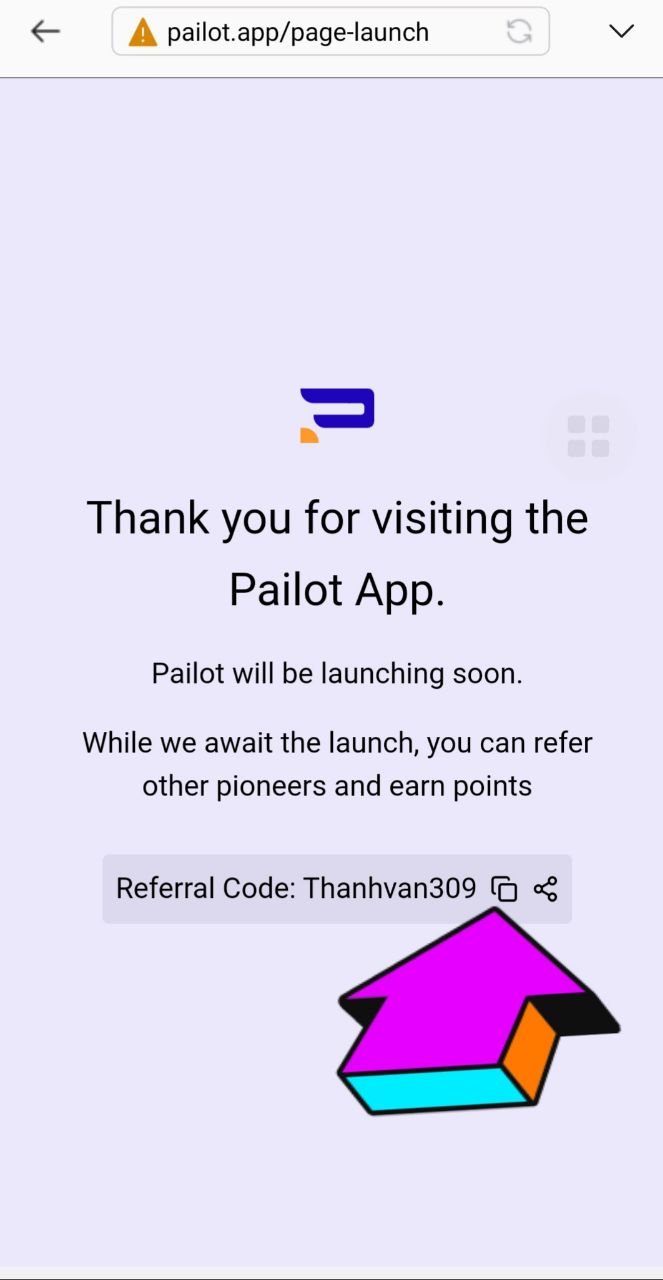Go back using the arrow
663x1280 pixels.
[x=46, y=32]
